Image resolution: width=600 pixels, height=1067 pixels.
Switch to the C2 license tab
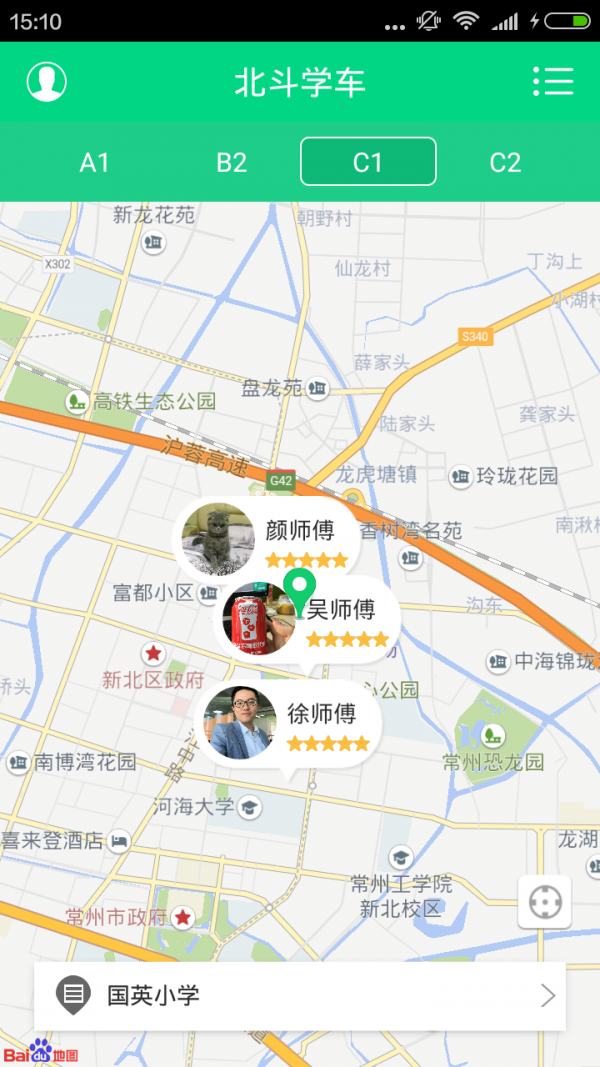pos(505,163)
